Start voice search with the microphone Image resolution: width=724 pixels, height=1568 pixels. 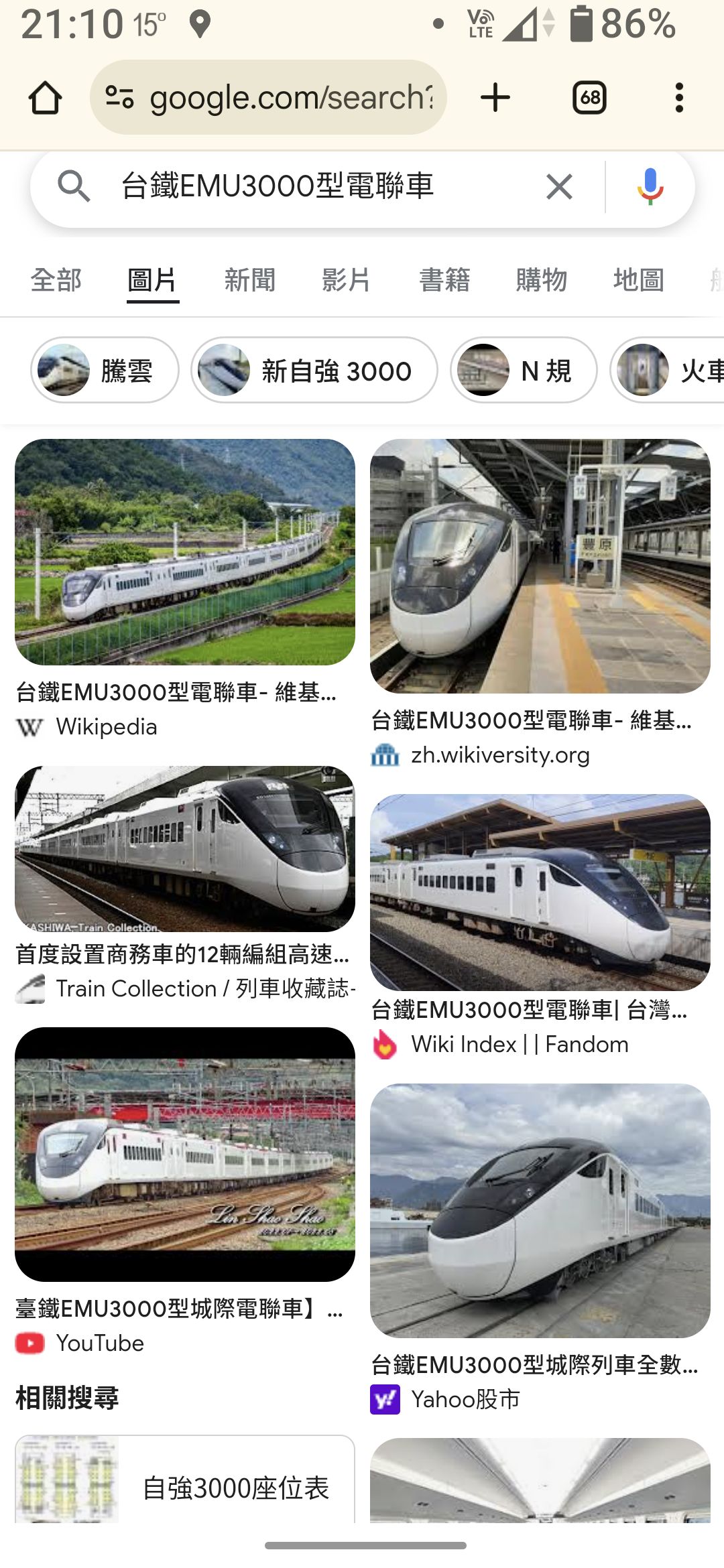(650, 186)
